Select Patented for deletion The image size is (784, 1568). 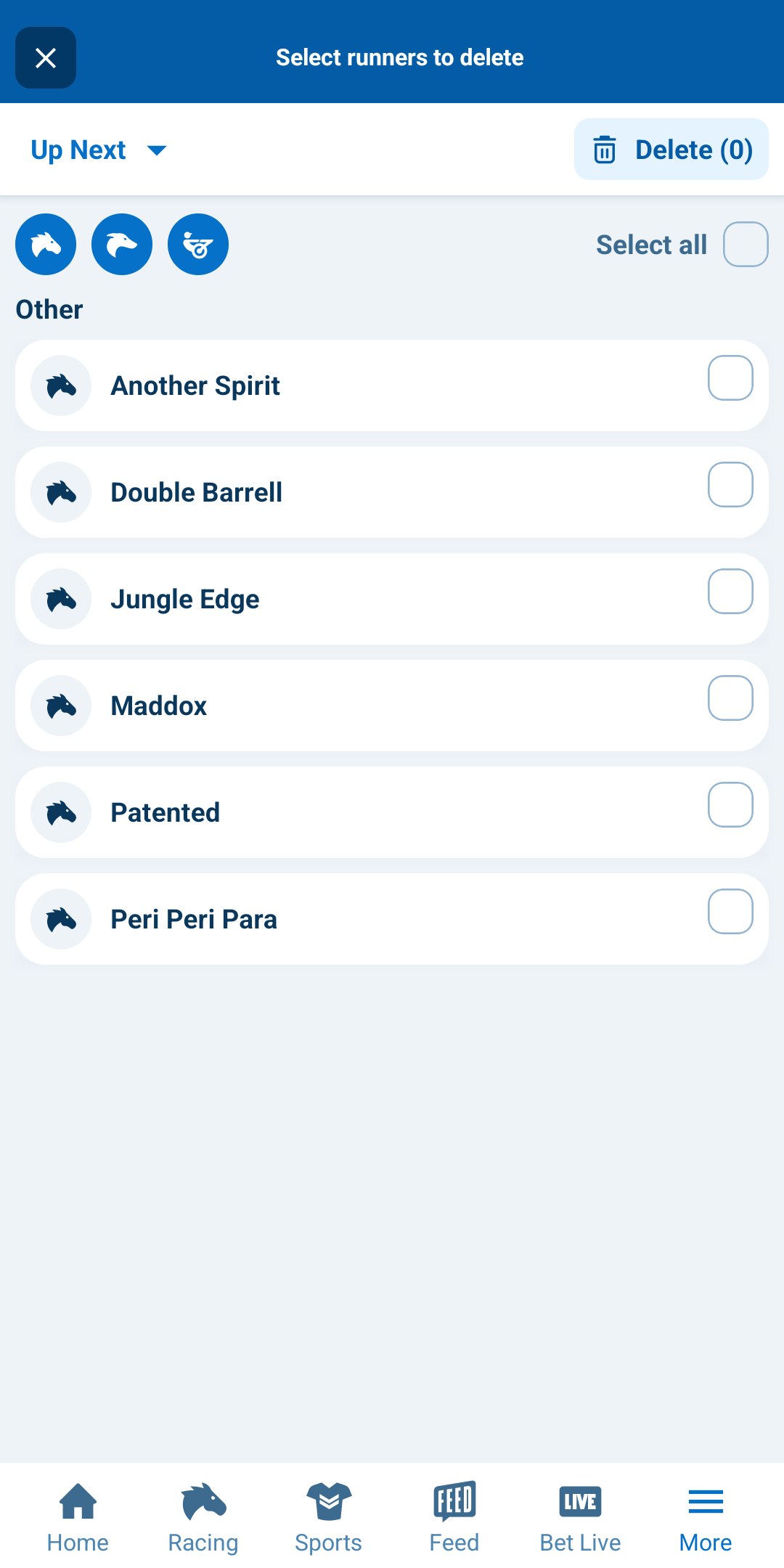(730, 805)
